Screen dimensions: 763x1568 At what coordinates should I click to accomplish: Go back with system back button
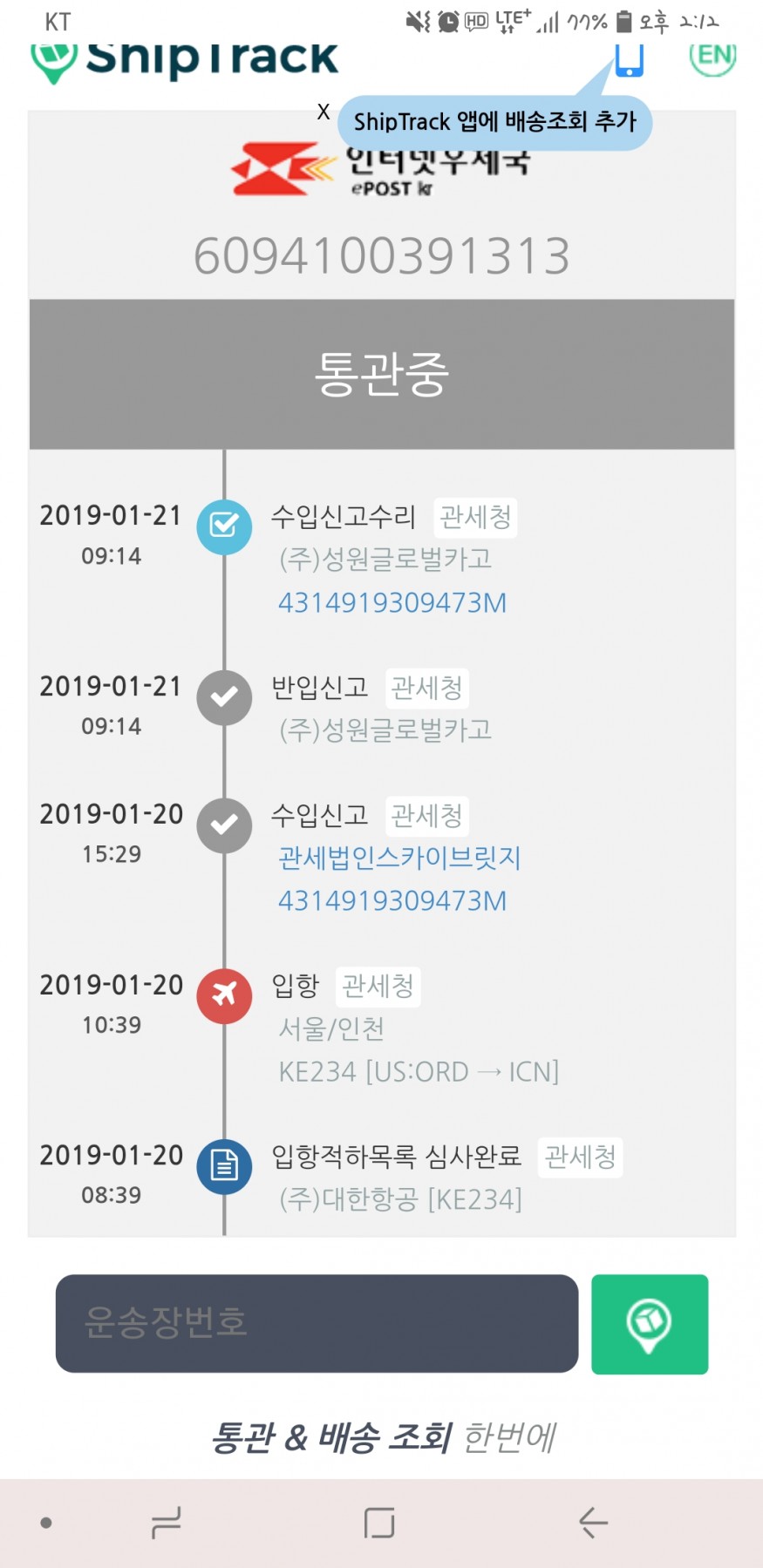[593, 1523]
